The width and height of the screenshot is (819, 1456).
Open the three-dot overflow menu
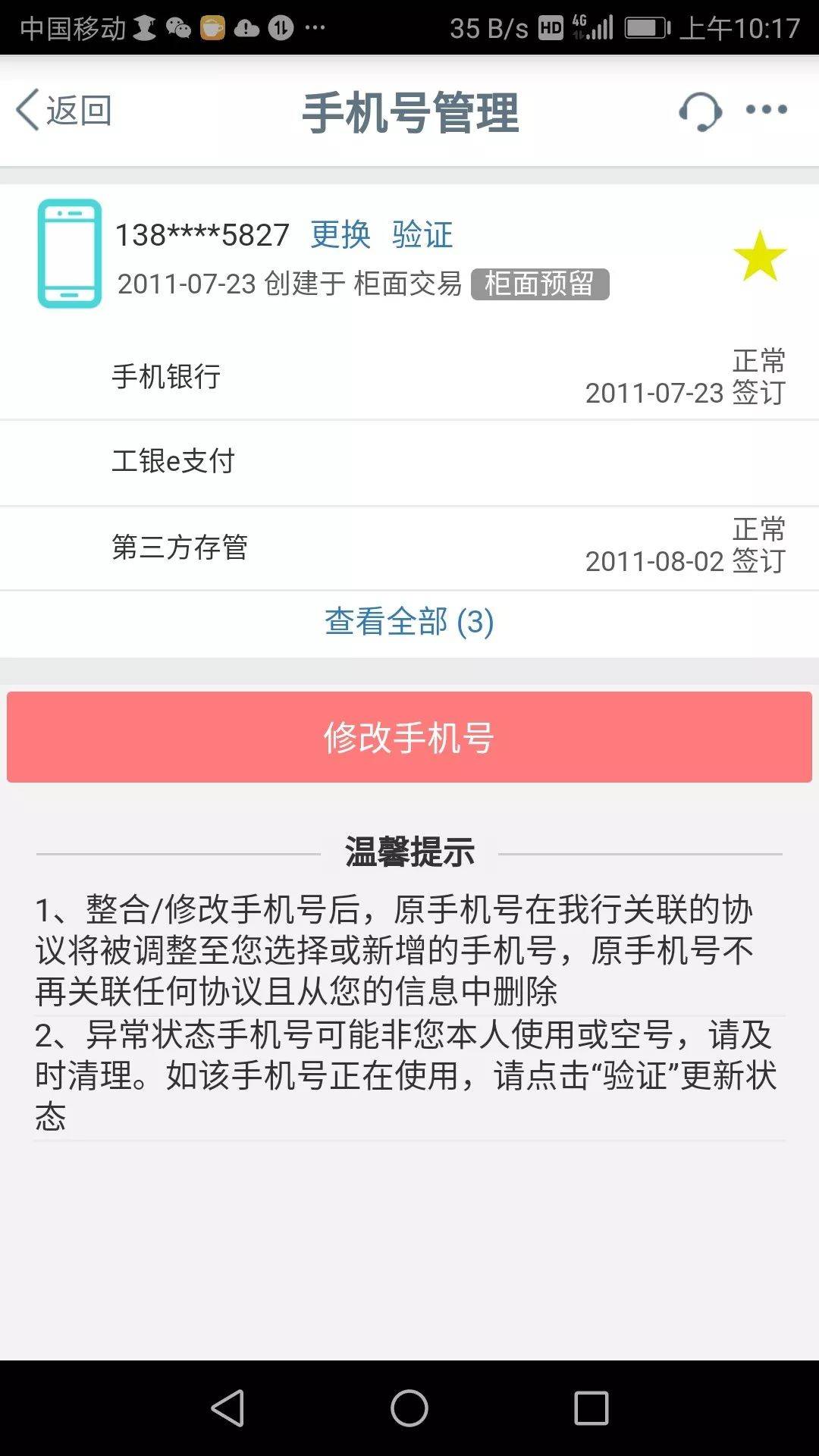(x=767, y=110)
